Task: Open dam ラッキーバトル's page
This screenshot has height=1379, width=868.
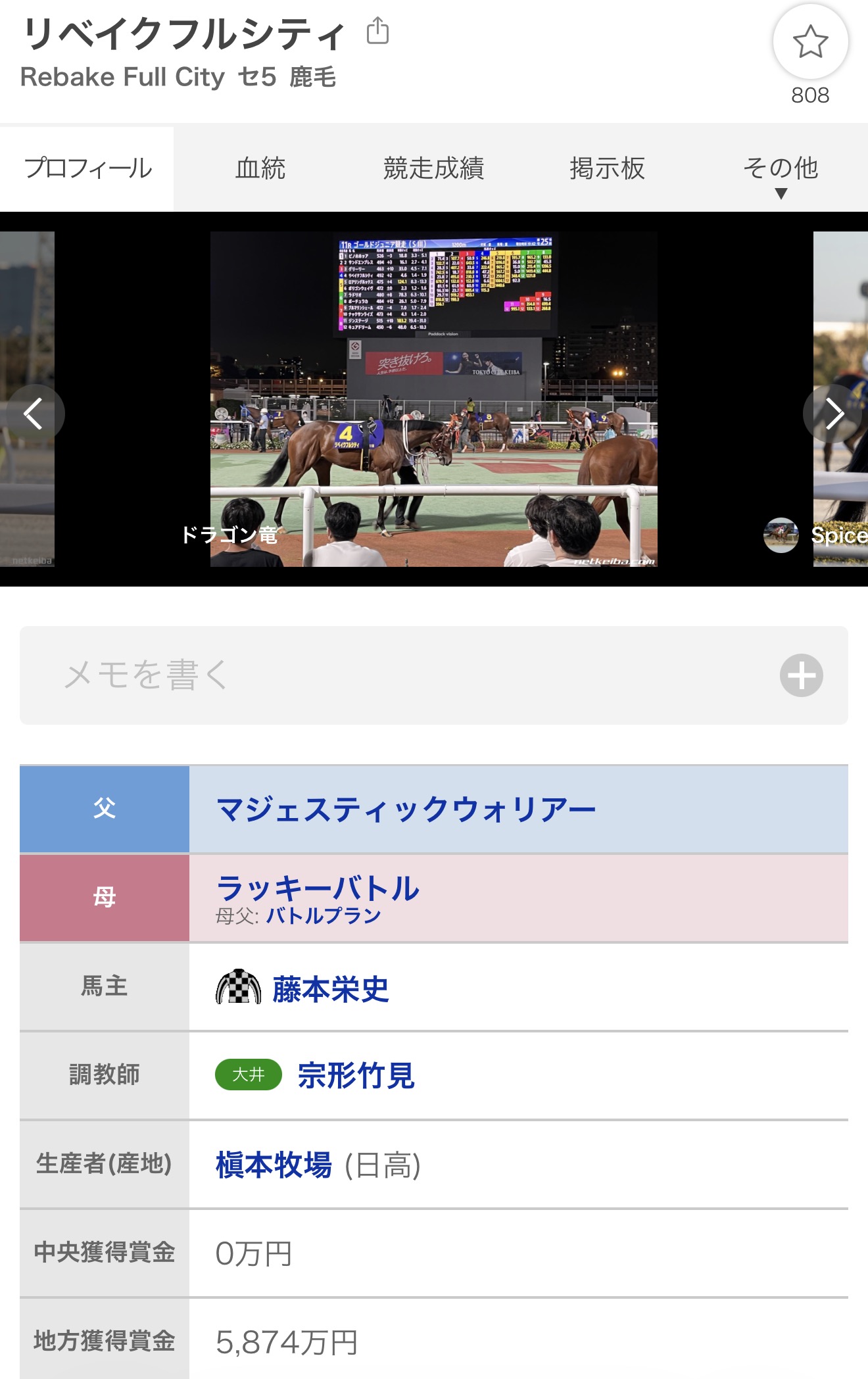Action: click(x=318, y=888)
